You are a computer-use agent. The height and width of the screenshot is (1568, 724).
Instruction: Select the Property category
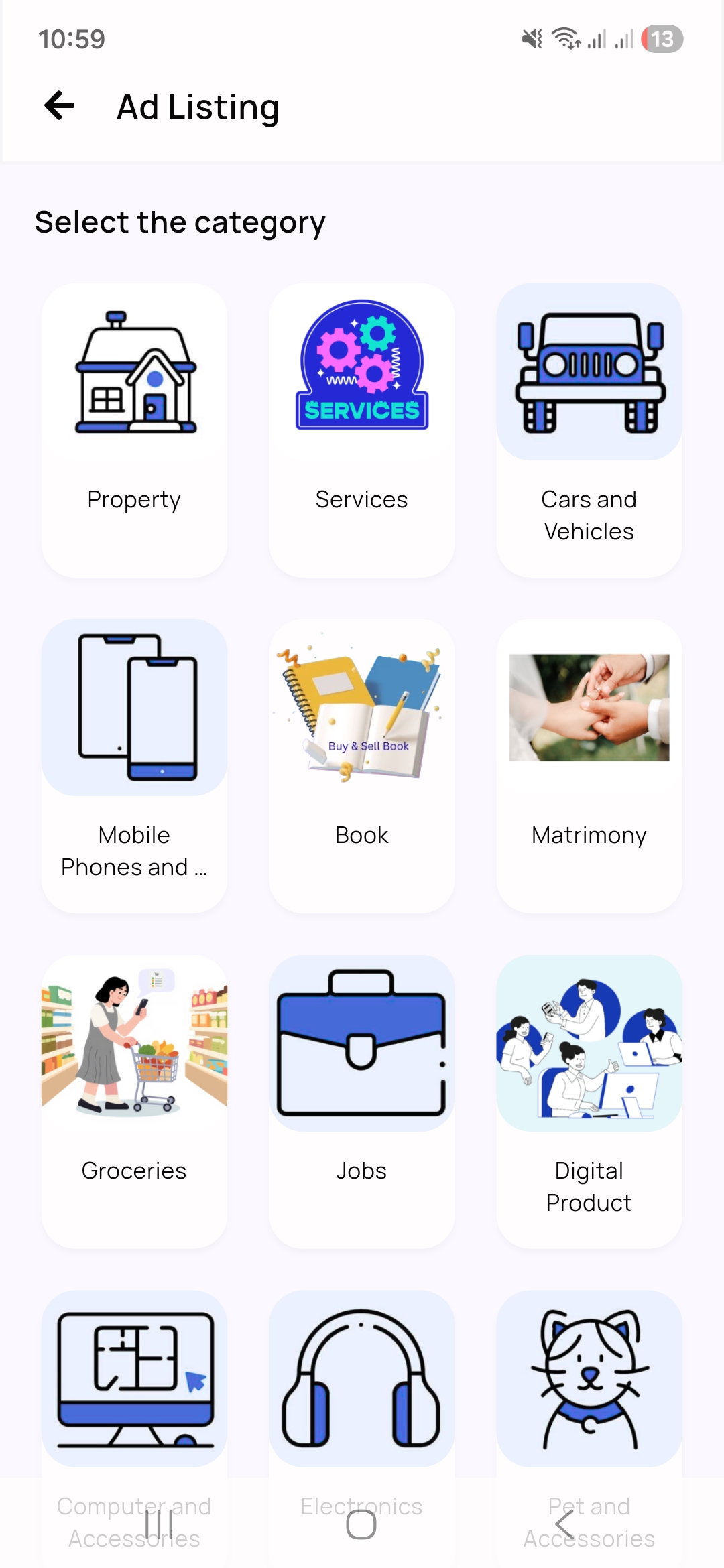pos(134,430)
